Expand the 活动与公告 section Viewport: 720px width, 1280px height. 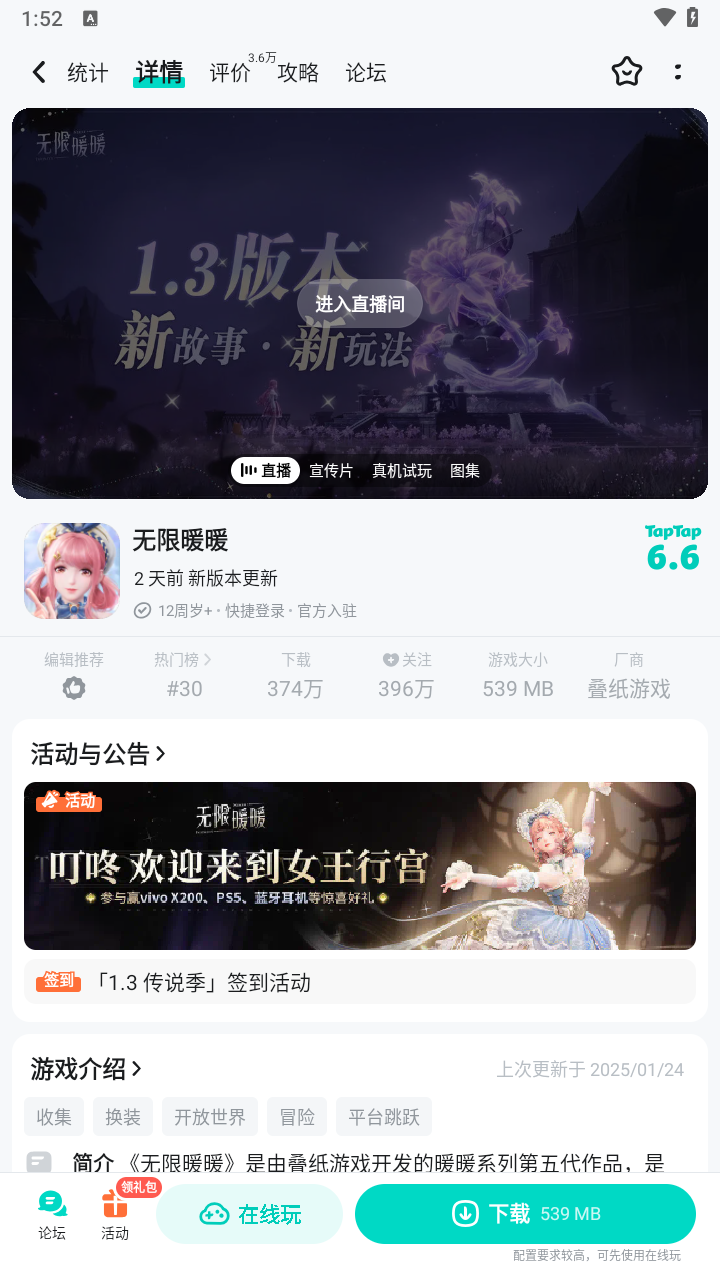[98, 754]
